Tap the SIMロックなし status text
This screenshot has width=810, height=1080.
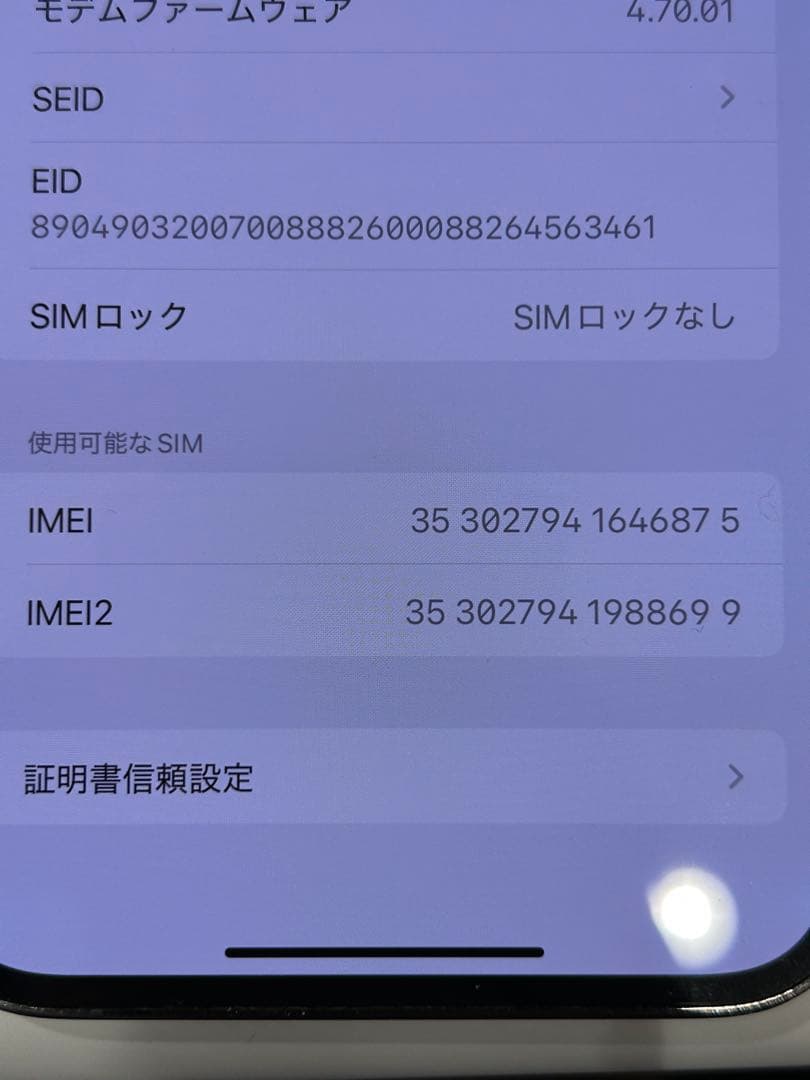click(626, 315)
